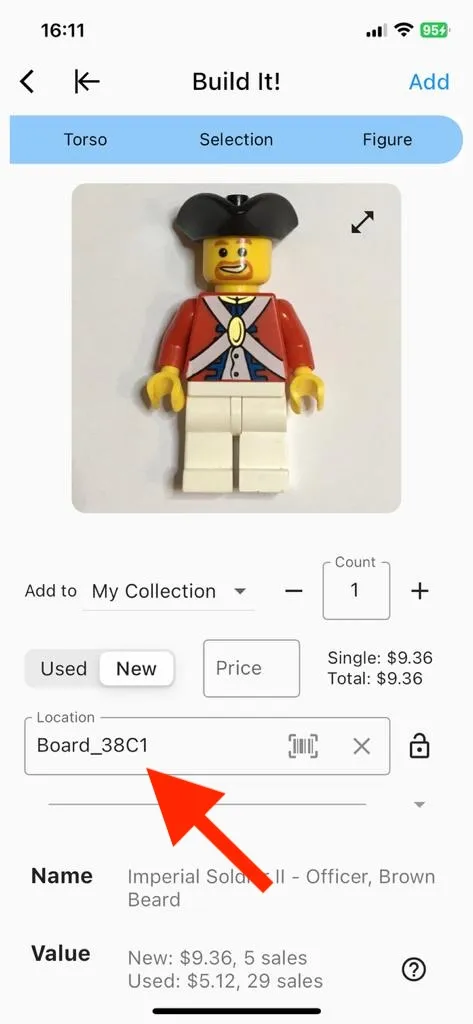Switch to the Figure step

(x=387, y=140)
